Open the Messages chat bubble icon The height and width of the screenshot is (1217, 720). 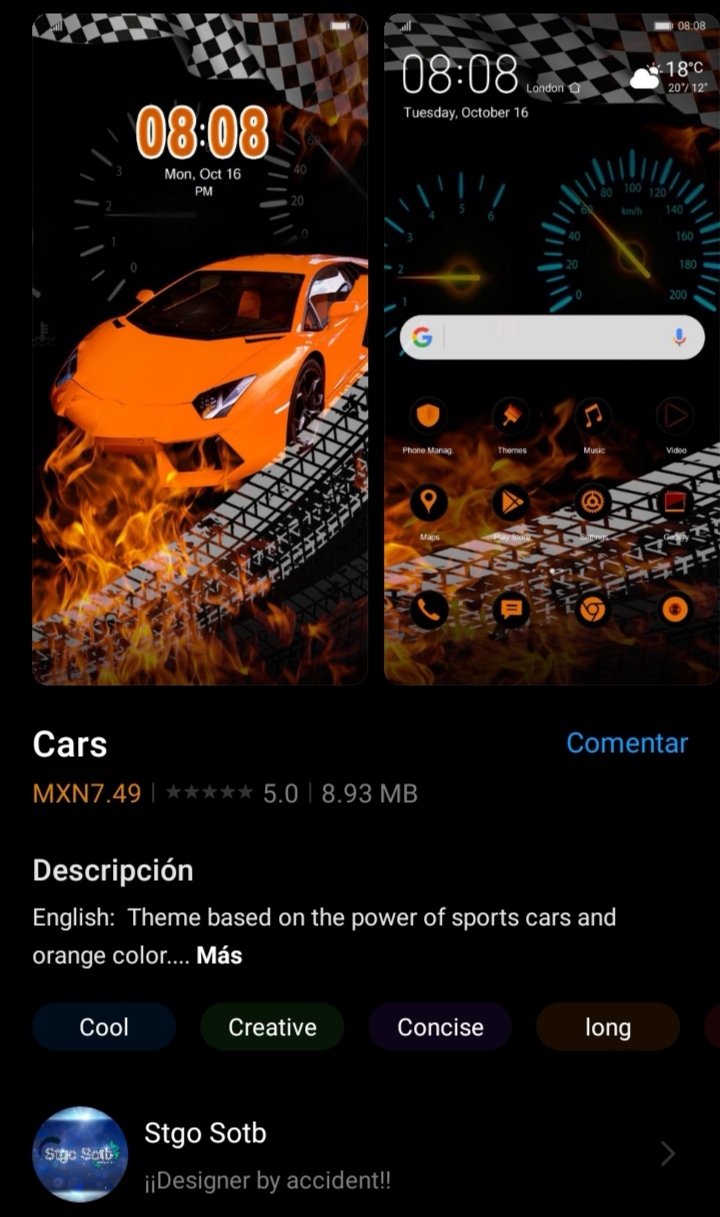tap(511, 610)
